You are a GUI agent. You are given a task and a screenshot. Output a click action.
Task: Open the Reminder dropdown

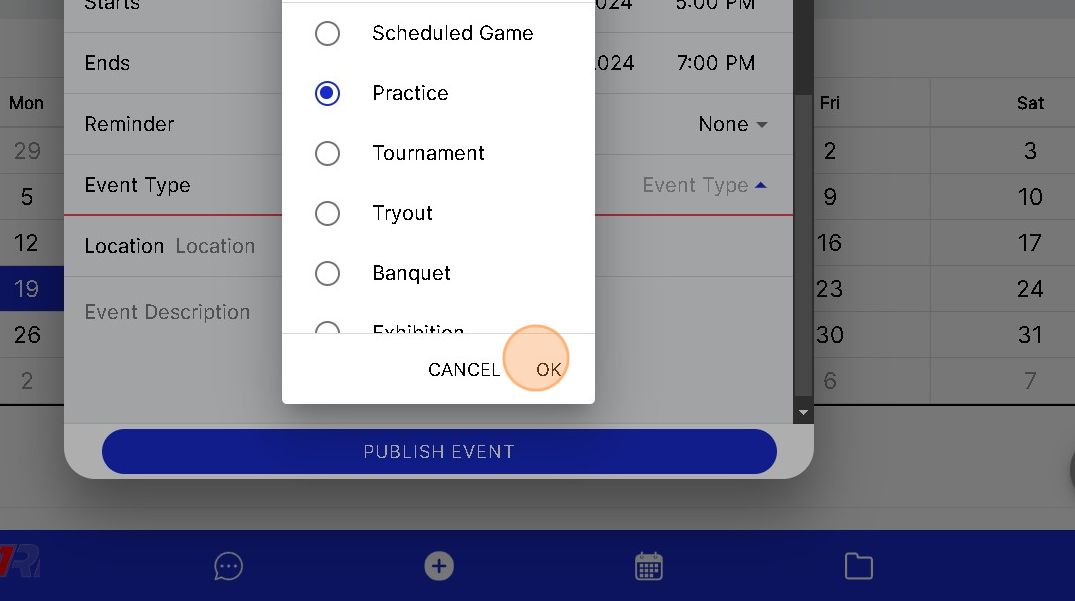click(732, 124)
